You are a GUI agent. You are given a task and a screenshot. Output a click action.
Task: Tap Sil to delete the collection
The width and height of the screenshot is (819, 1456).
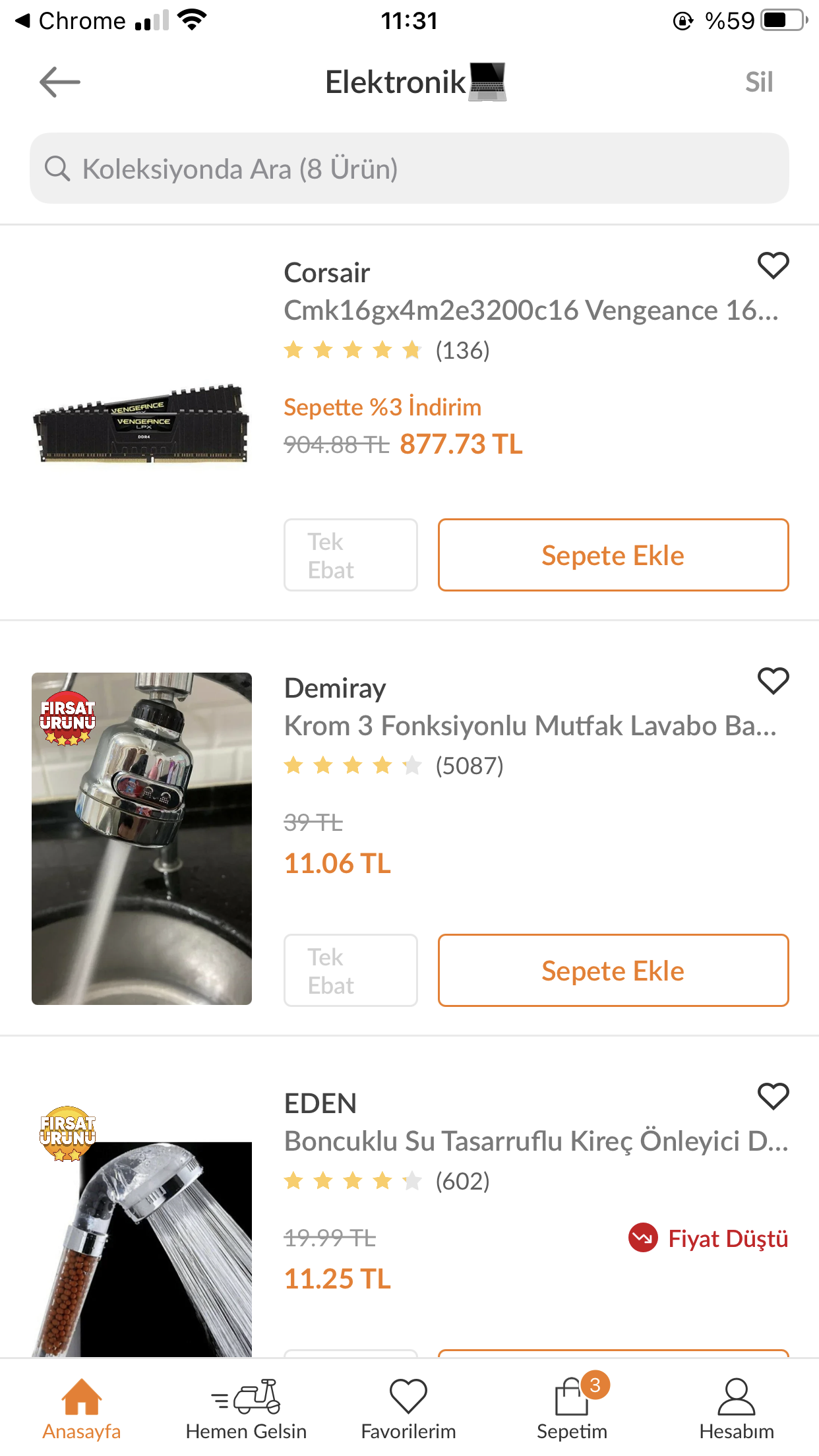point(758,82)
